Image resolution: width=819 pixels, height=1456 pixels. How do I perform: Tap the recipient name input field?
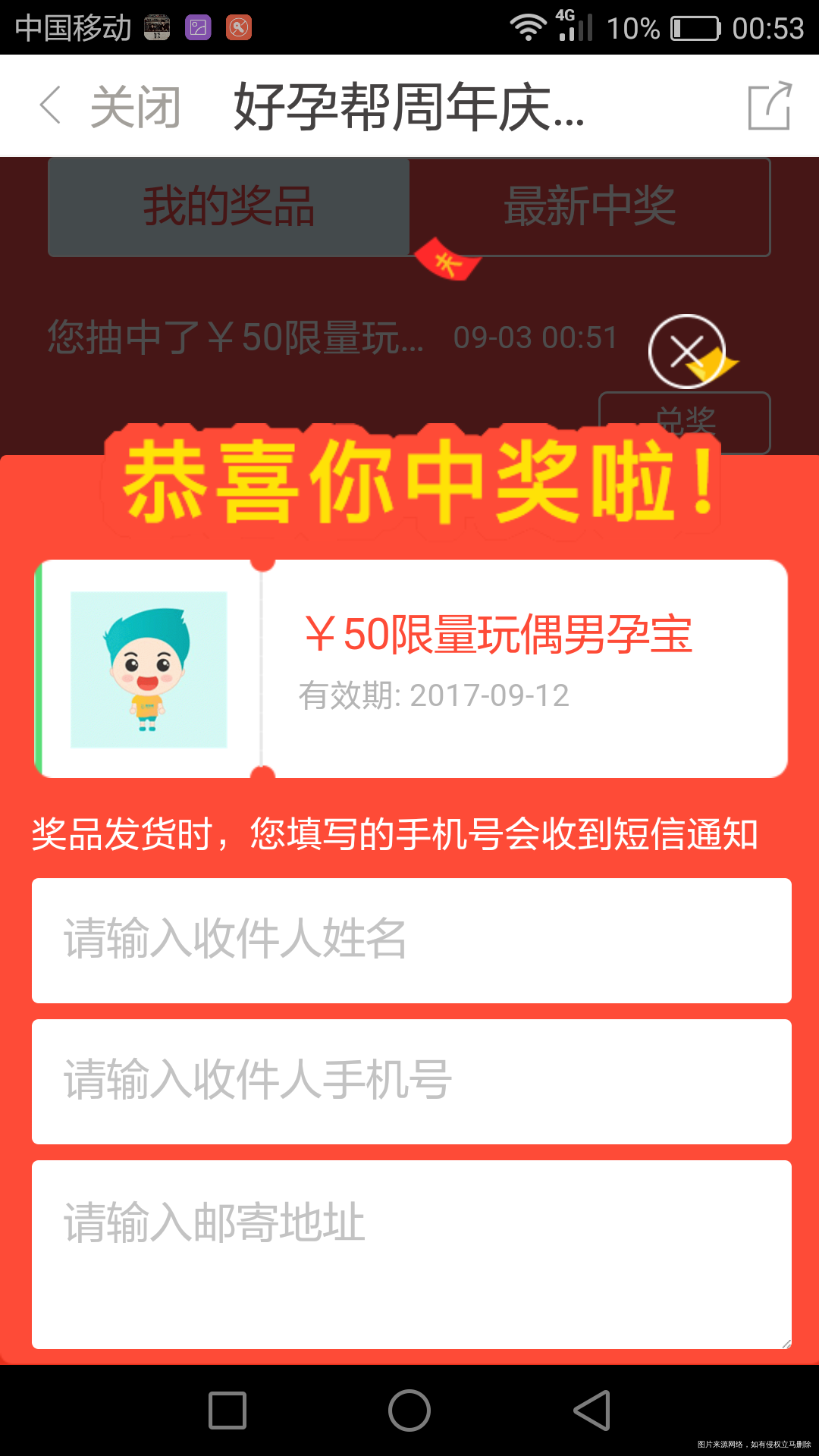[x=409, y=940]
